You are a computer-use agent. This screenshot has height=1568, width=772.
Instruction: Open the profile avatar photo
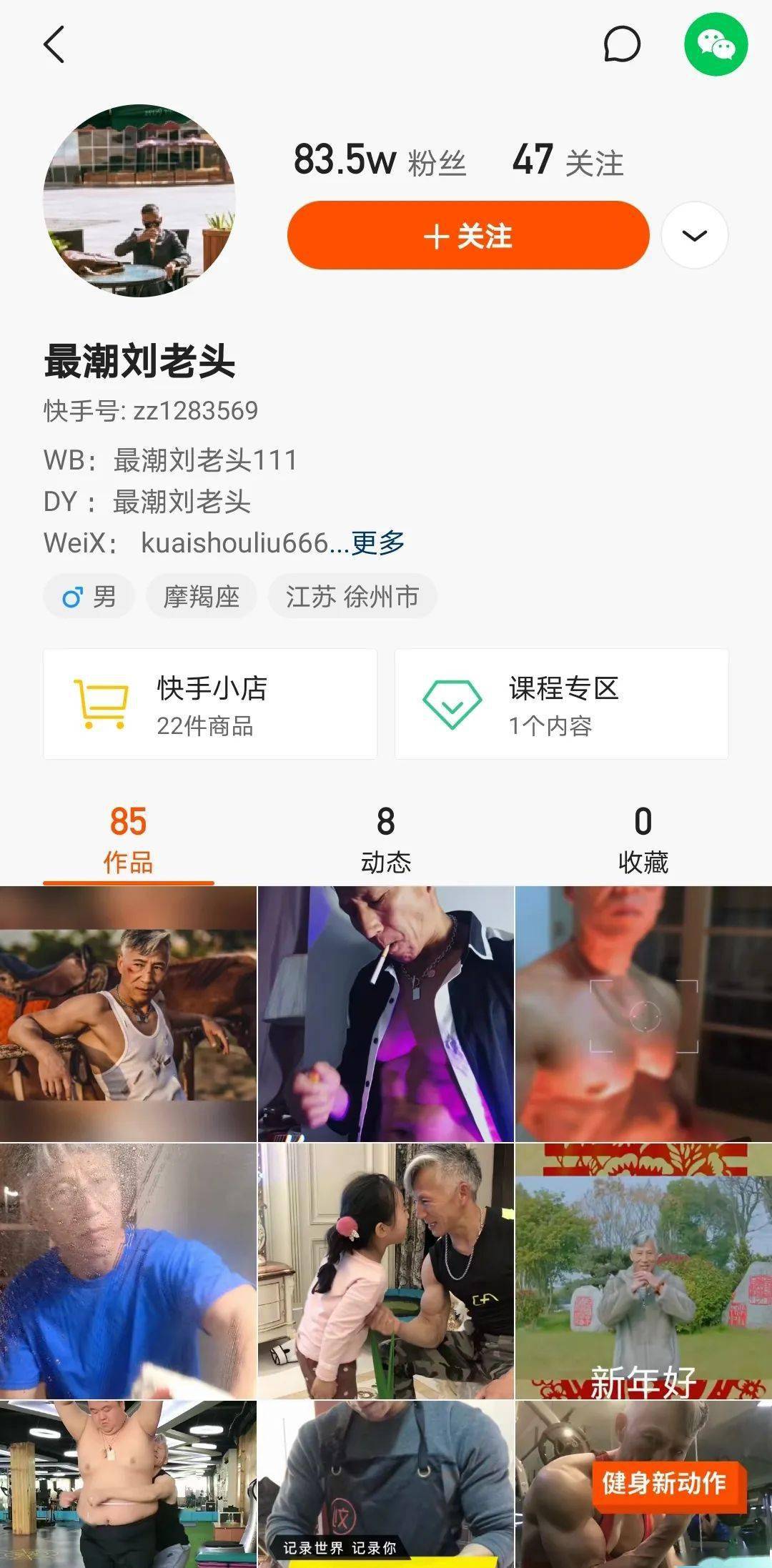139,201
